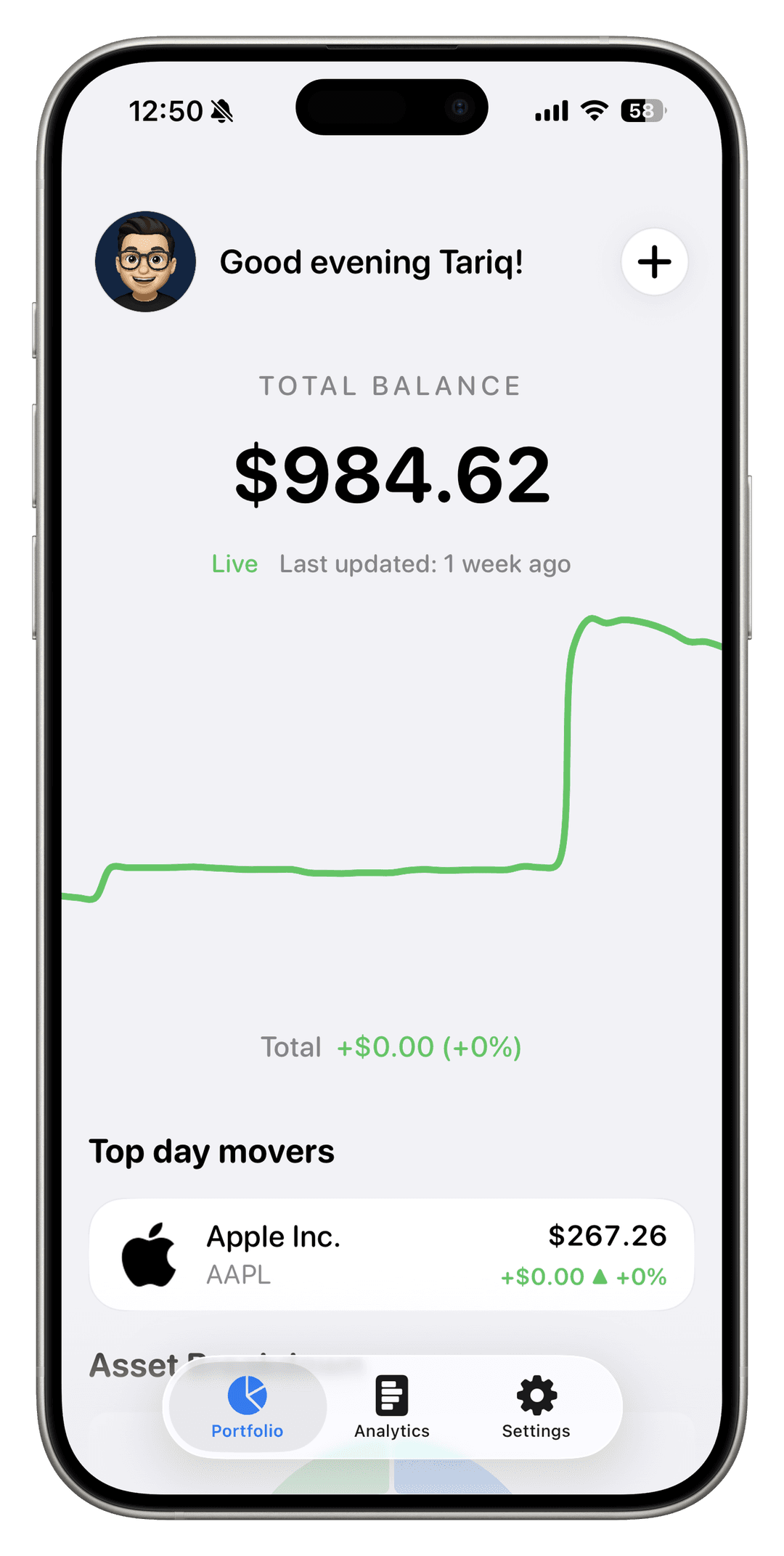
Task: Open the Settings gear icon
Action: 536,1393
